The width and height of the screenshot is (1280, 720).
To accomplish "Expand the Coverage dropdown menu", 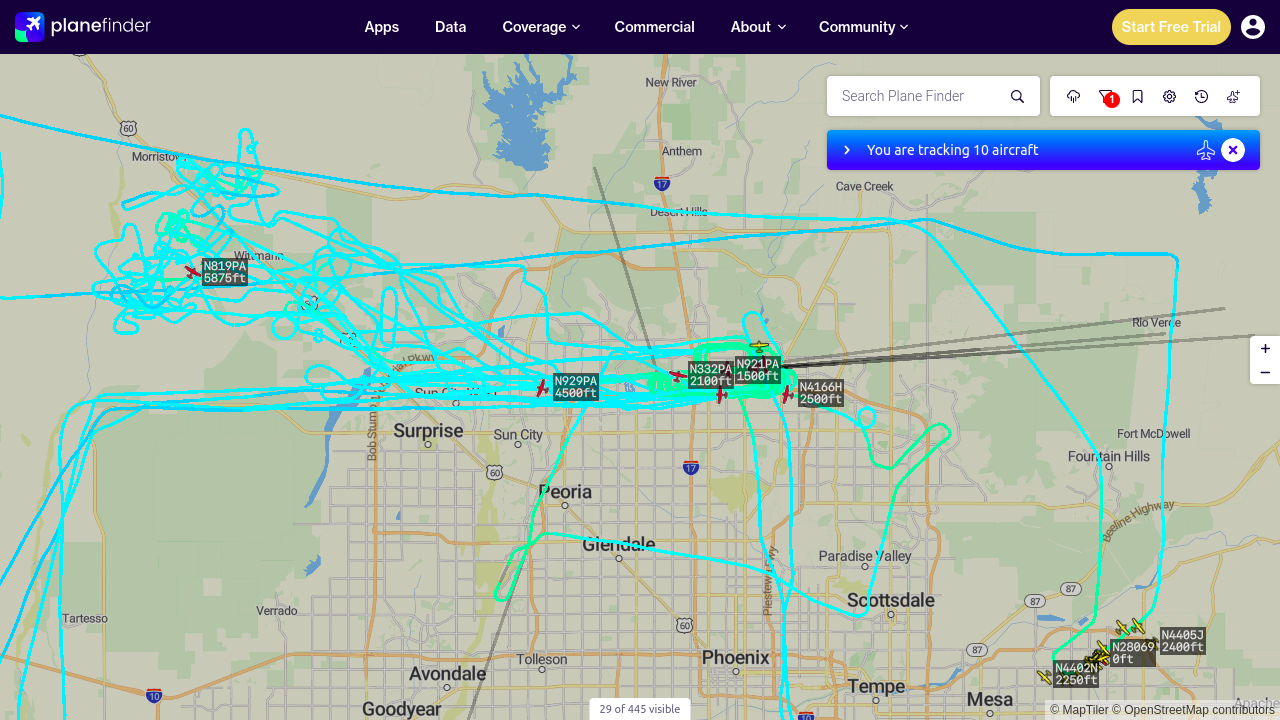I will (x=541, y=27).
